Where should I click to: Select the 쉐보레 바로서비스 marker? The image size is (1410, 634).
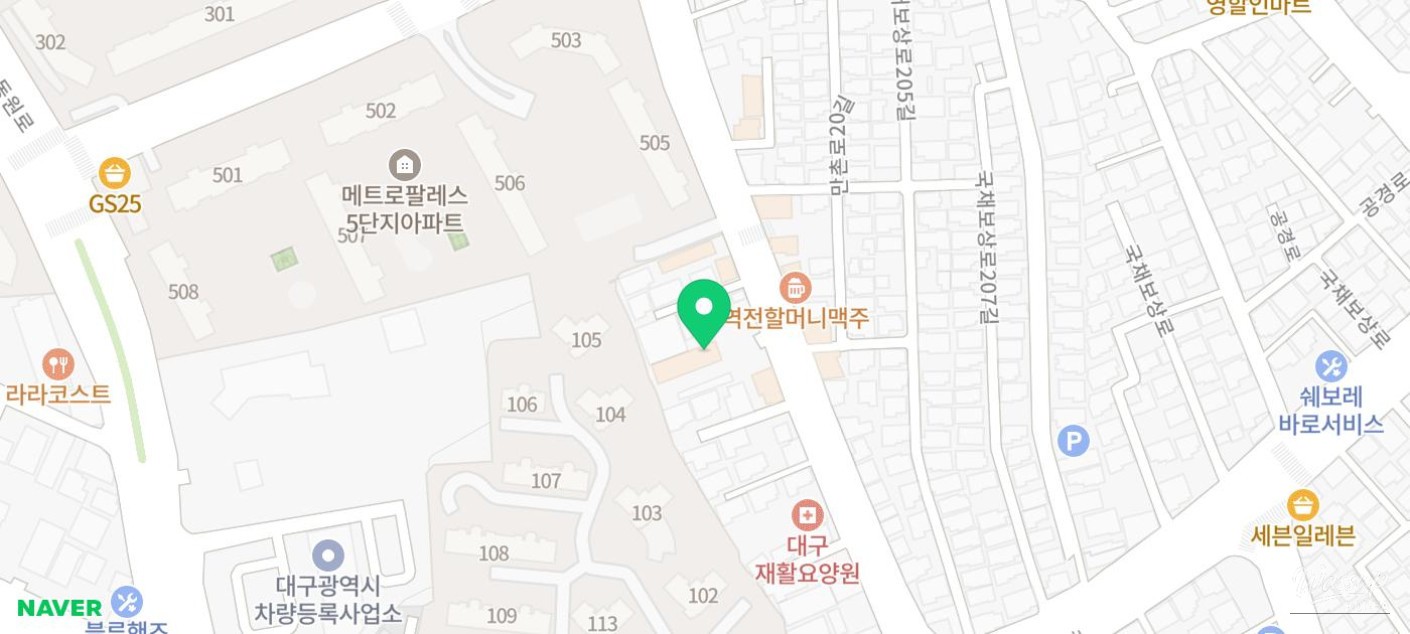coord(1331,367)
